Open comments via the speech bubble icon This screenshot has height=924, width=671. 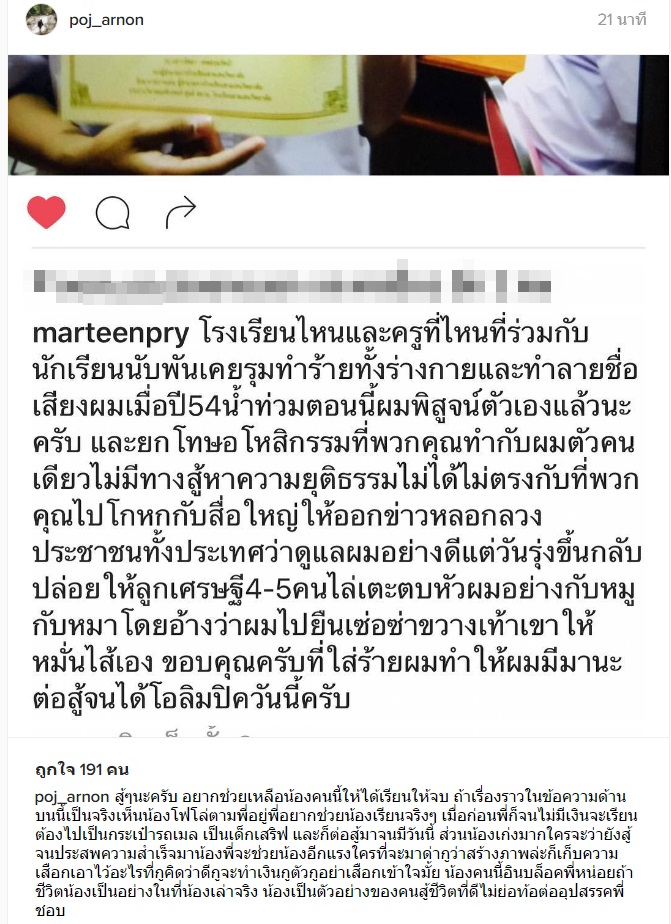tap(113, 212)
